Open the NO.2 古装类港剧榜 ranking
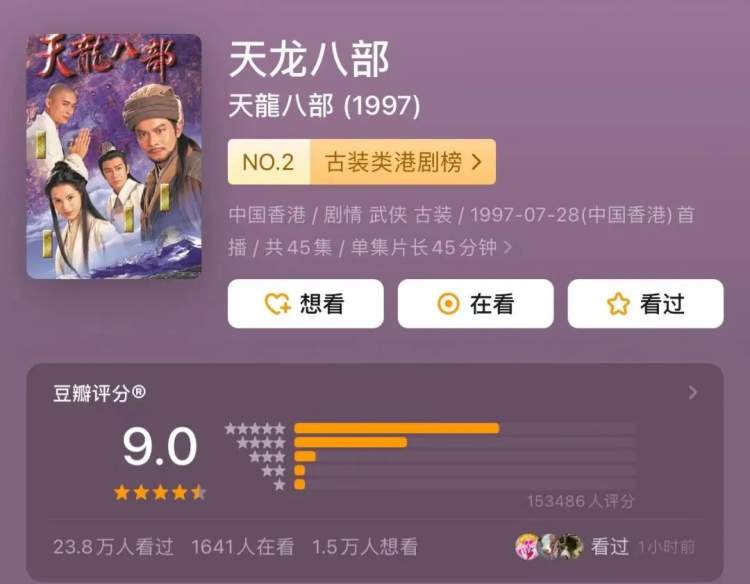The height and width of the screenshot is (584, 750). click(361, 162)
